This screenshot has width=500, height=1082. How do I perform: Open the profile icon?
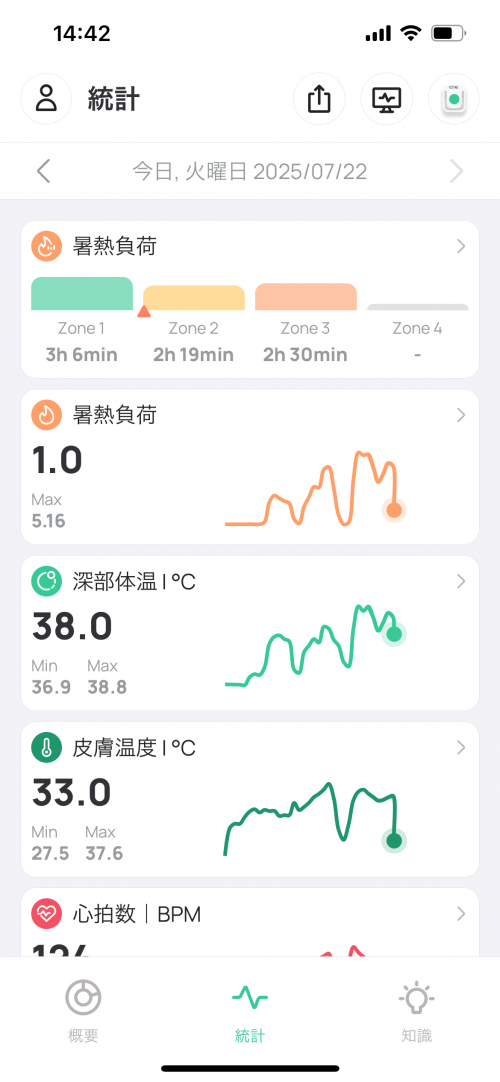pyautogui.click(x=46, y=99)
